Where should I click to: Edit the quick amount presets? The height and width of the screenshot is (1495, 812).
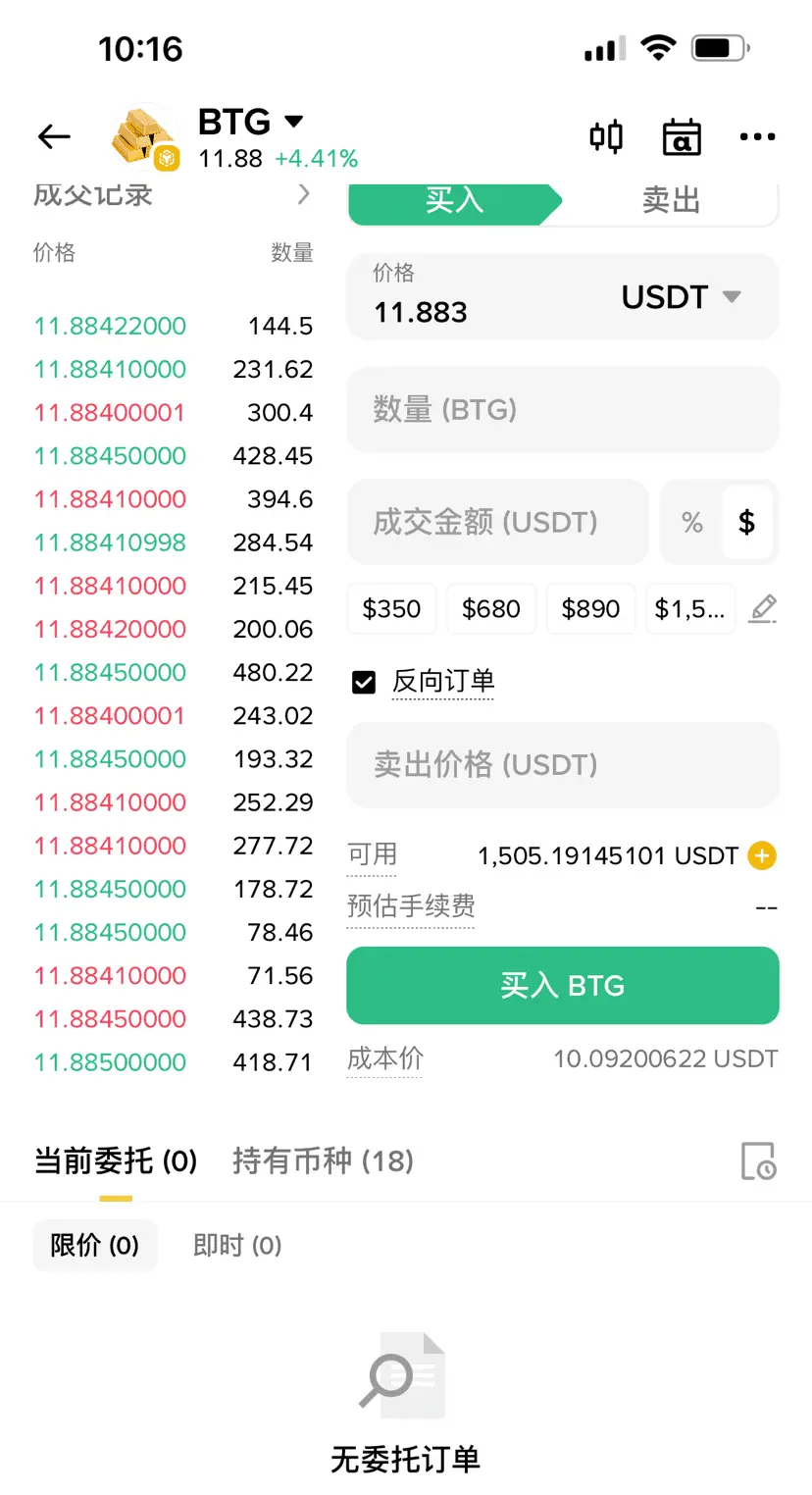(762, 609)
